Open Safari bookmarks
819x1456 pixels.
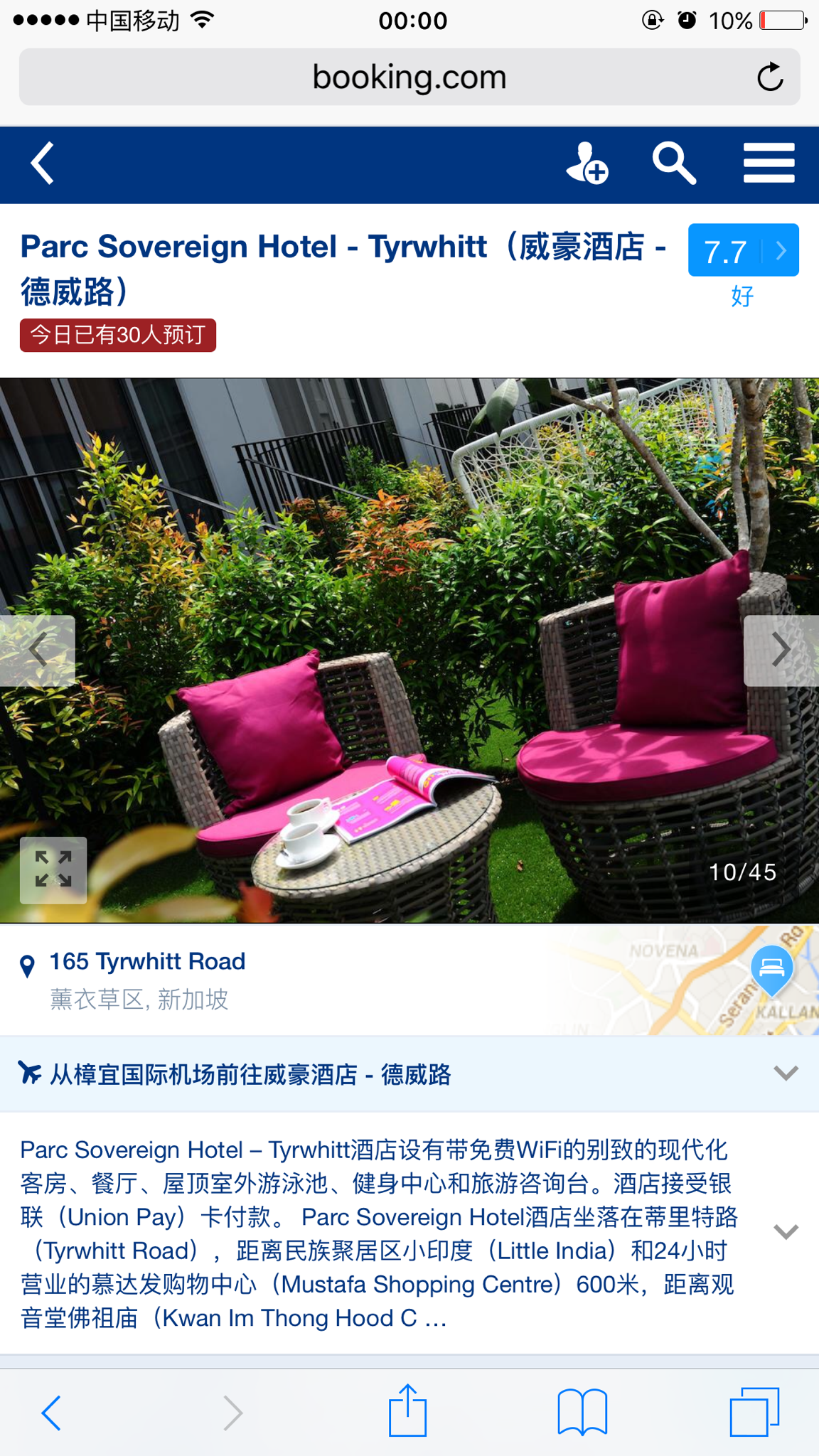click(x=582, y=1412)
